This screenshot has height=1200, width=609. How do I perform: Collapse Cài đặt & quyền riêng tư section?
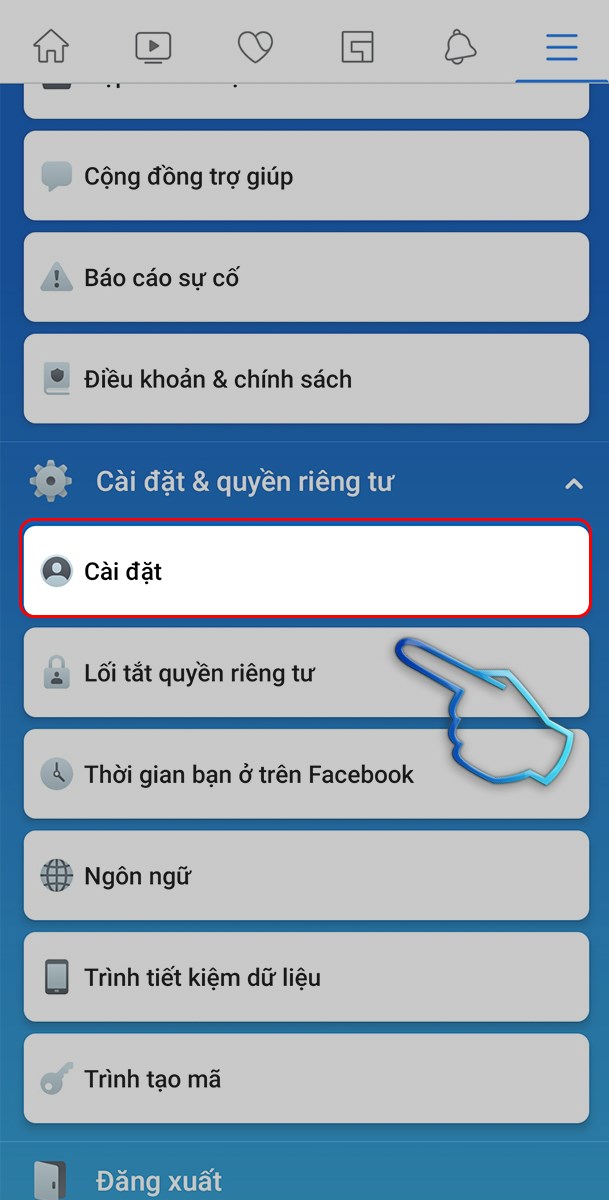pos(573,484)
